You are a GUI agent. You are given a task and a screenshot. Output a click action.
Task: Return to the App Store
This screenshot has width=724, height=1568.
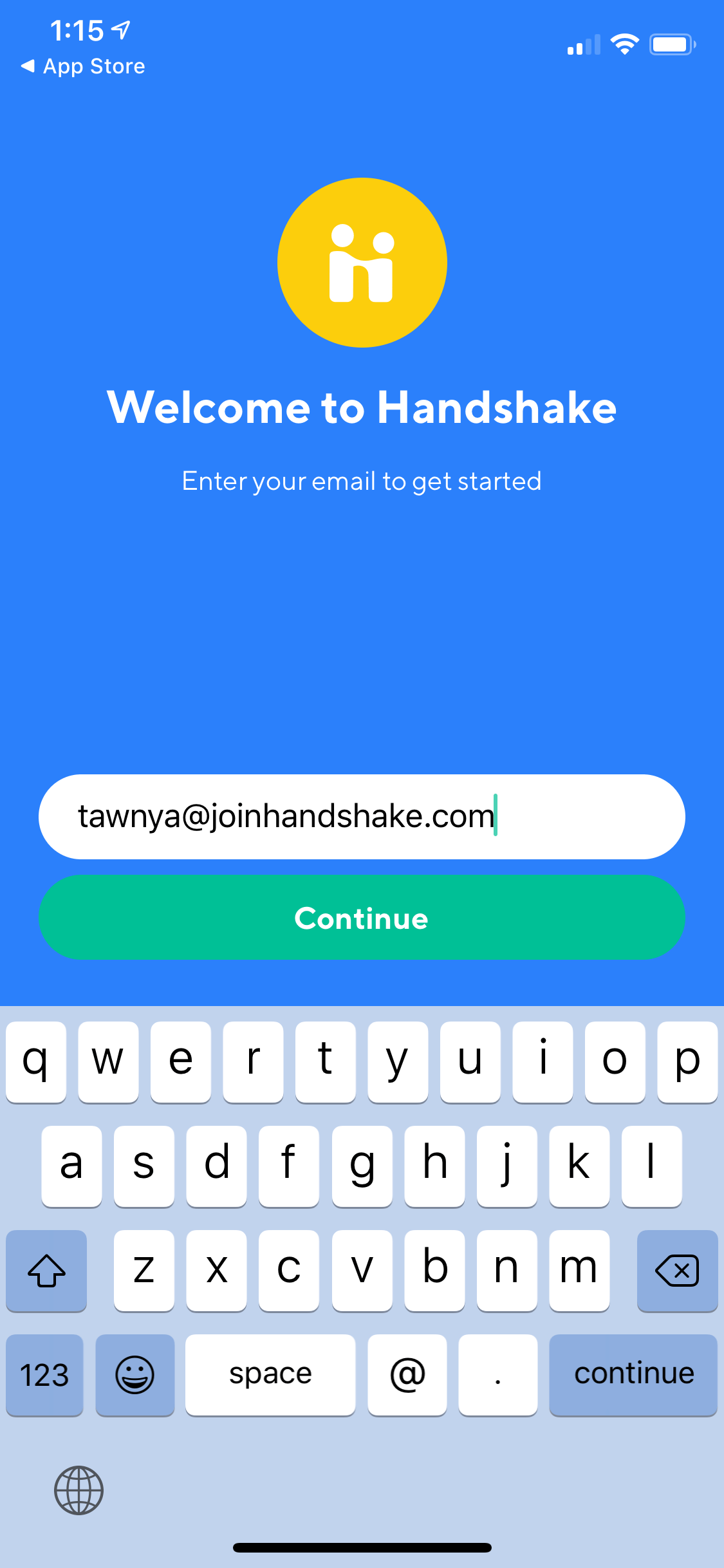tap(84, 66)
